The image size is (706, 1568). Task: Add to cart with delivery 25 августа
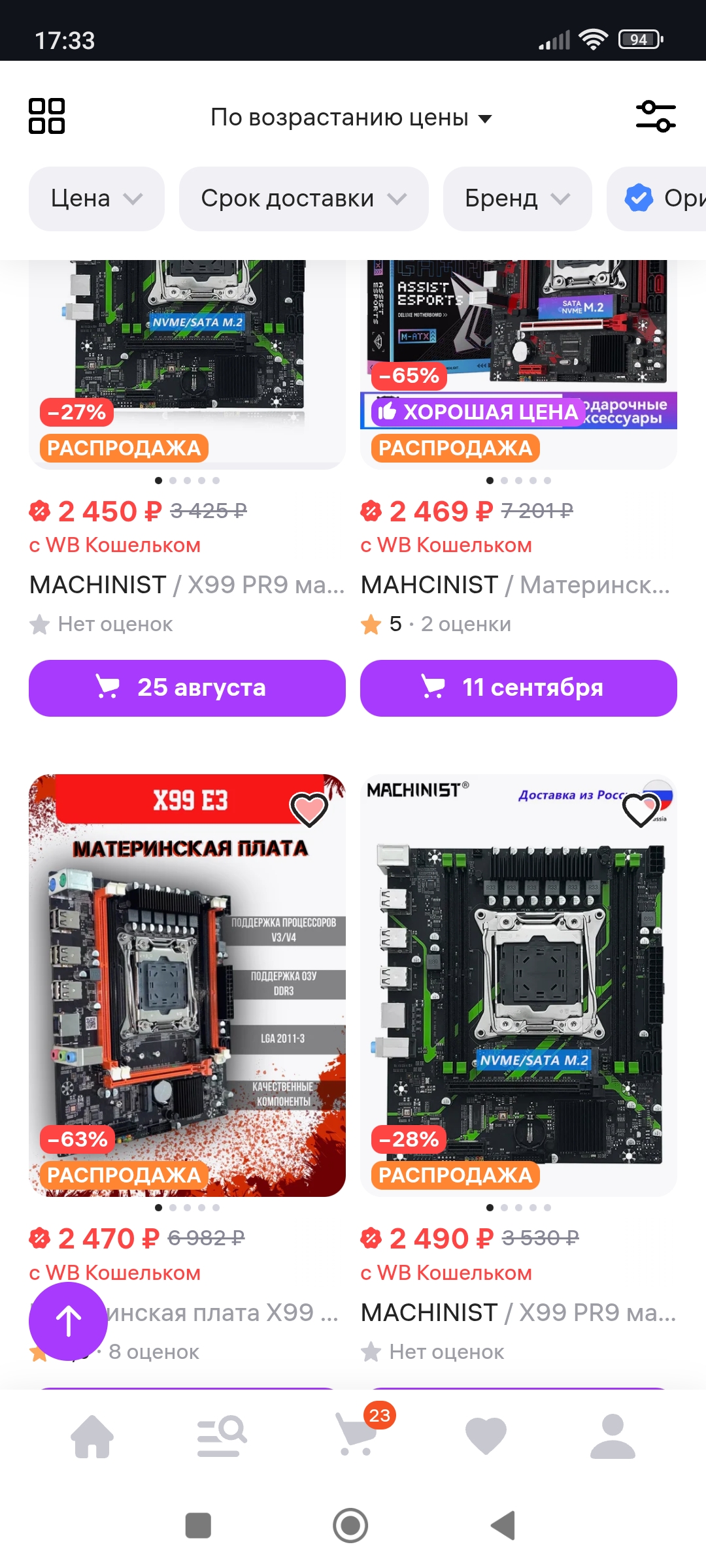(x=187, y=688)
